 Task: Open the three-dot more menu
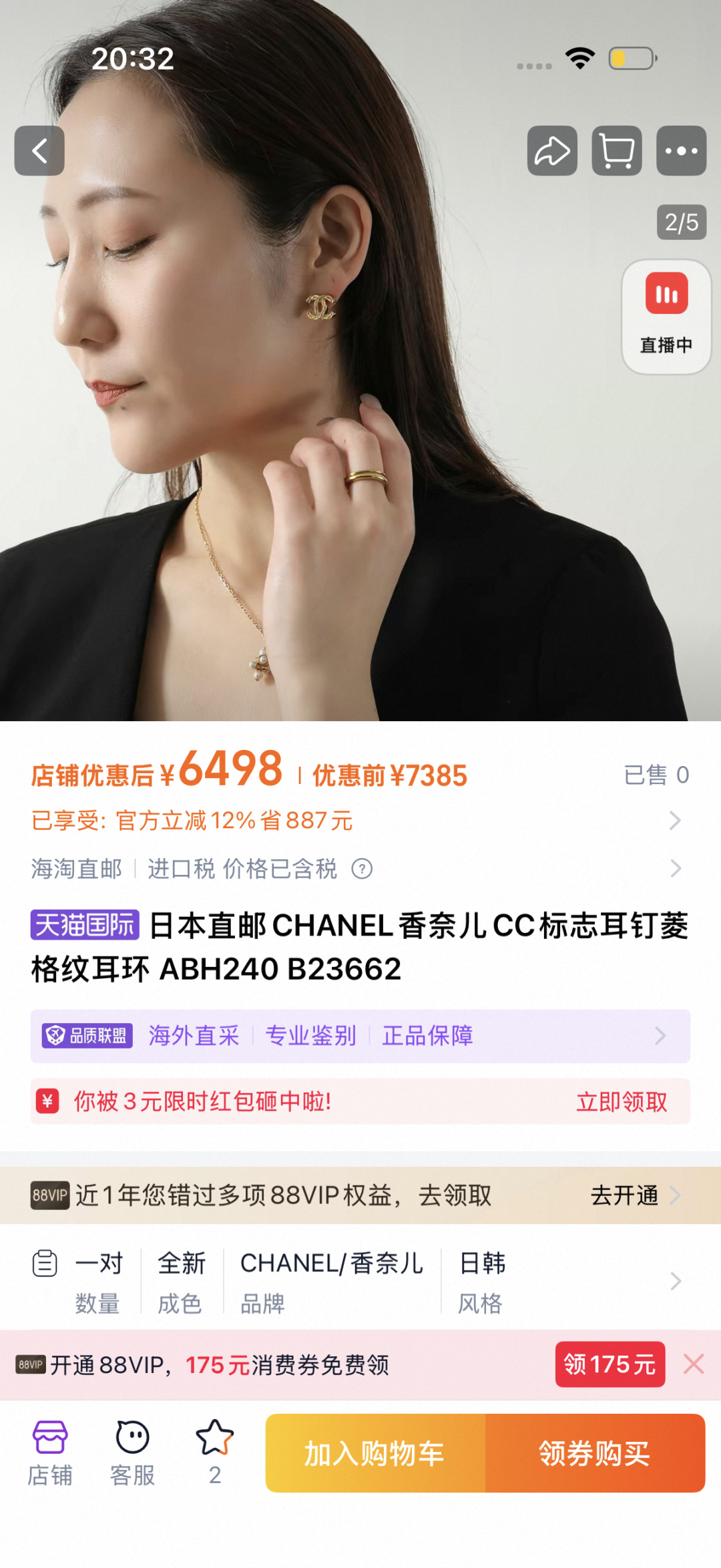click(x=681, y=151)
